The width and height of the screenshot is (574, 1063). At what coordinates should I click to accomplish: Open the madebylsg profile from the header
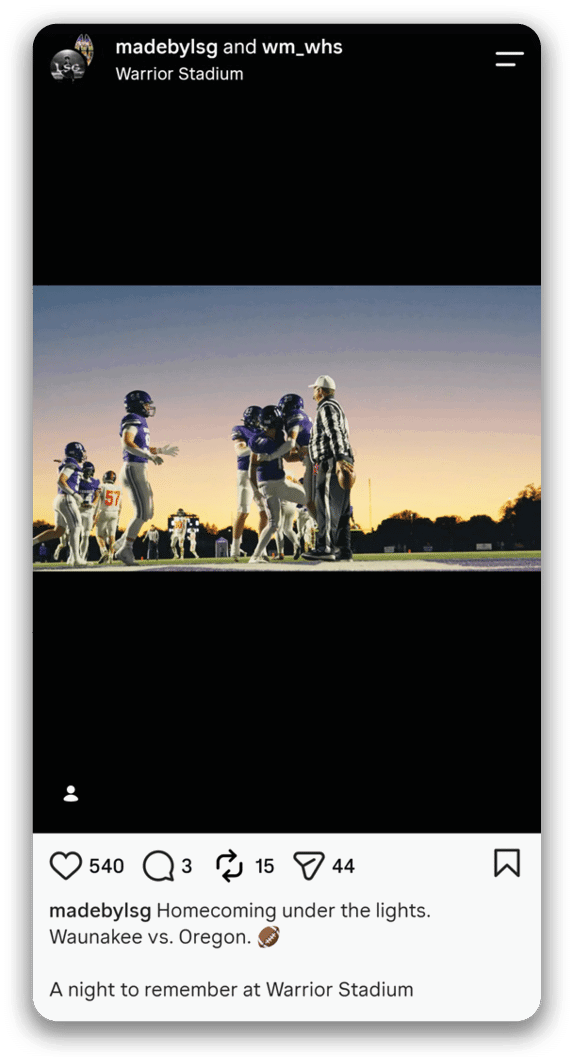(167, 47)
